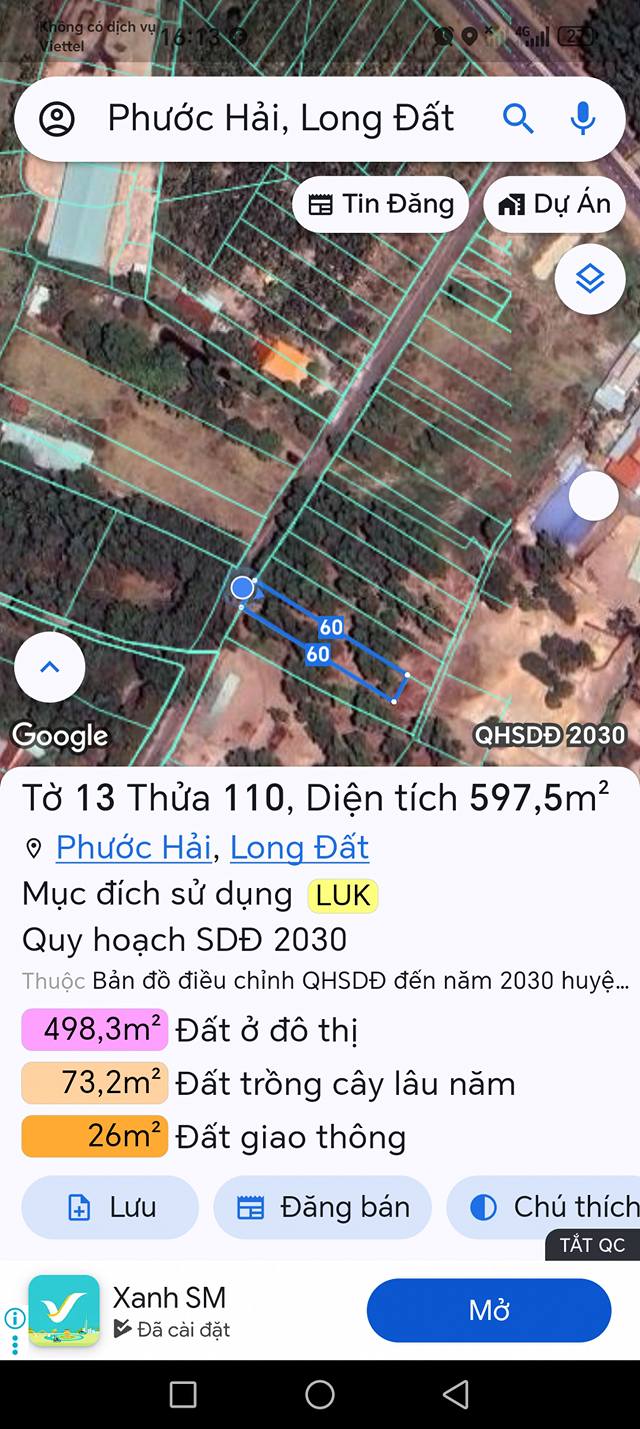This screenshot has height=1429, width=640.
Task: Tap the white round button on the map
Action: pyautogui.click(x=593, y=496)
